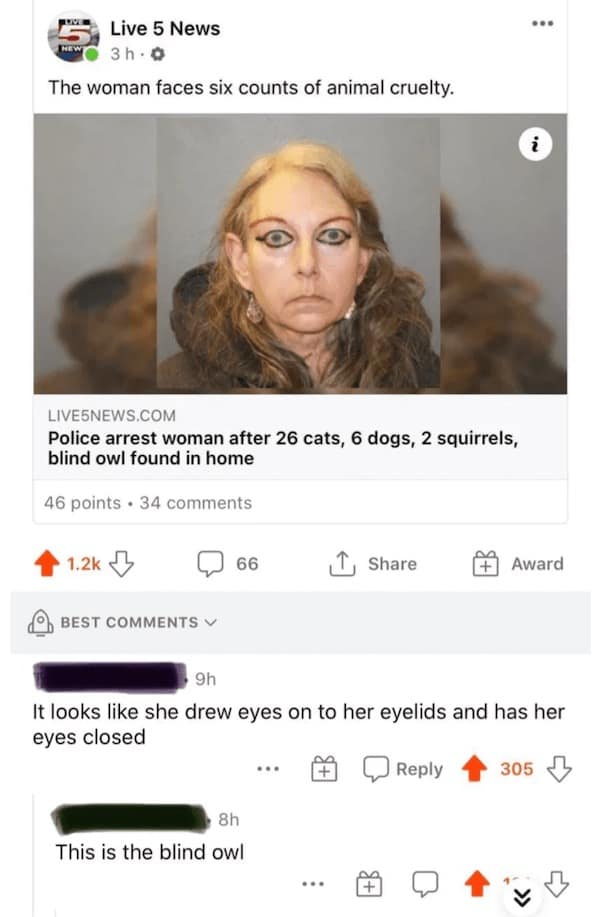Upvote 'This is the blind owl' comment
600x917 pixels.
(x=480, y=884)
